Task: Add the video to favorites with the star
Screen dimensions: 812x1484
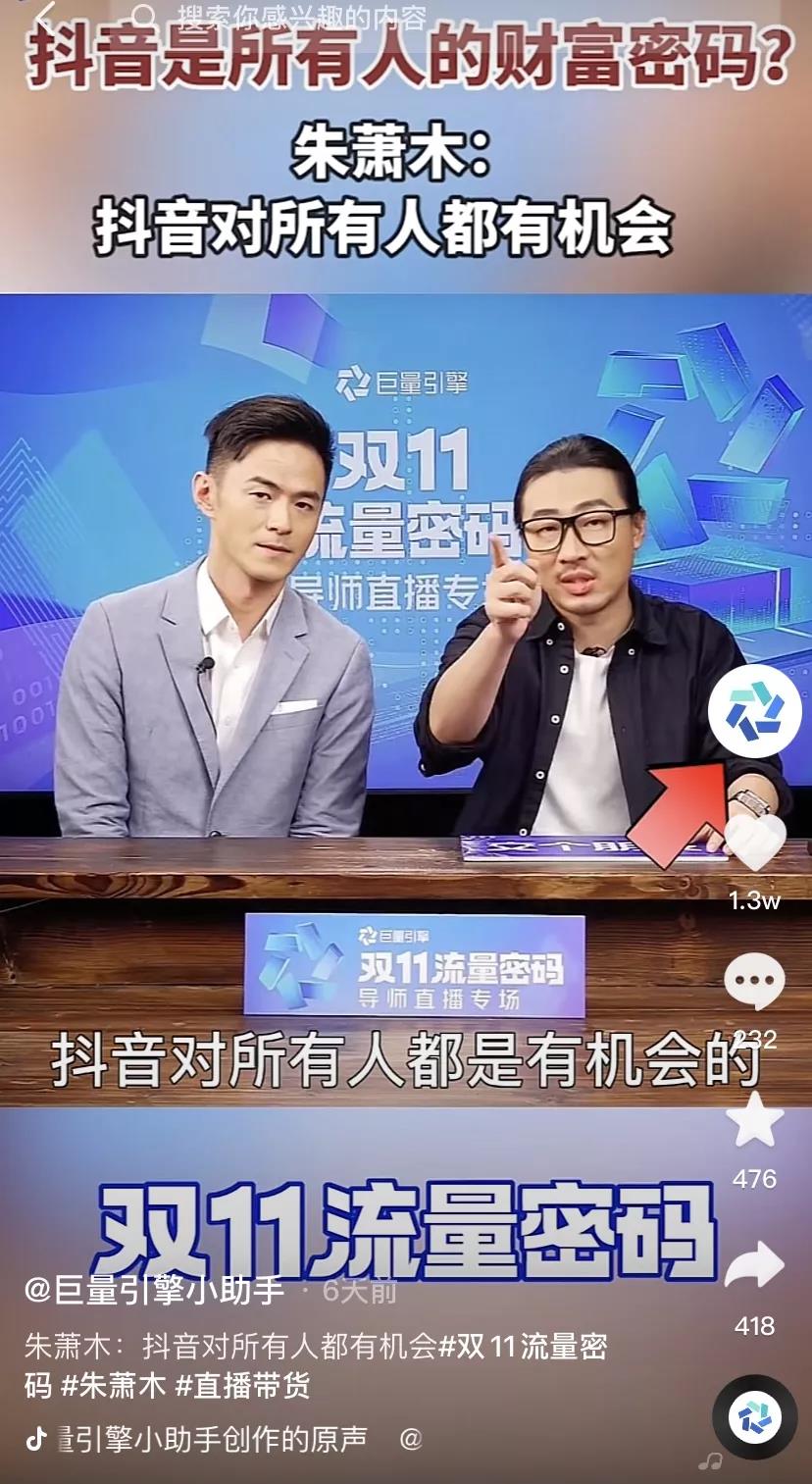Action: click(x=754, y=1121)
